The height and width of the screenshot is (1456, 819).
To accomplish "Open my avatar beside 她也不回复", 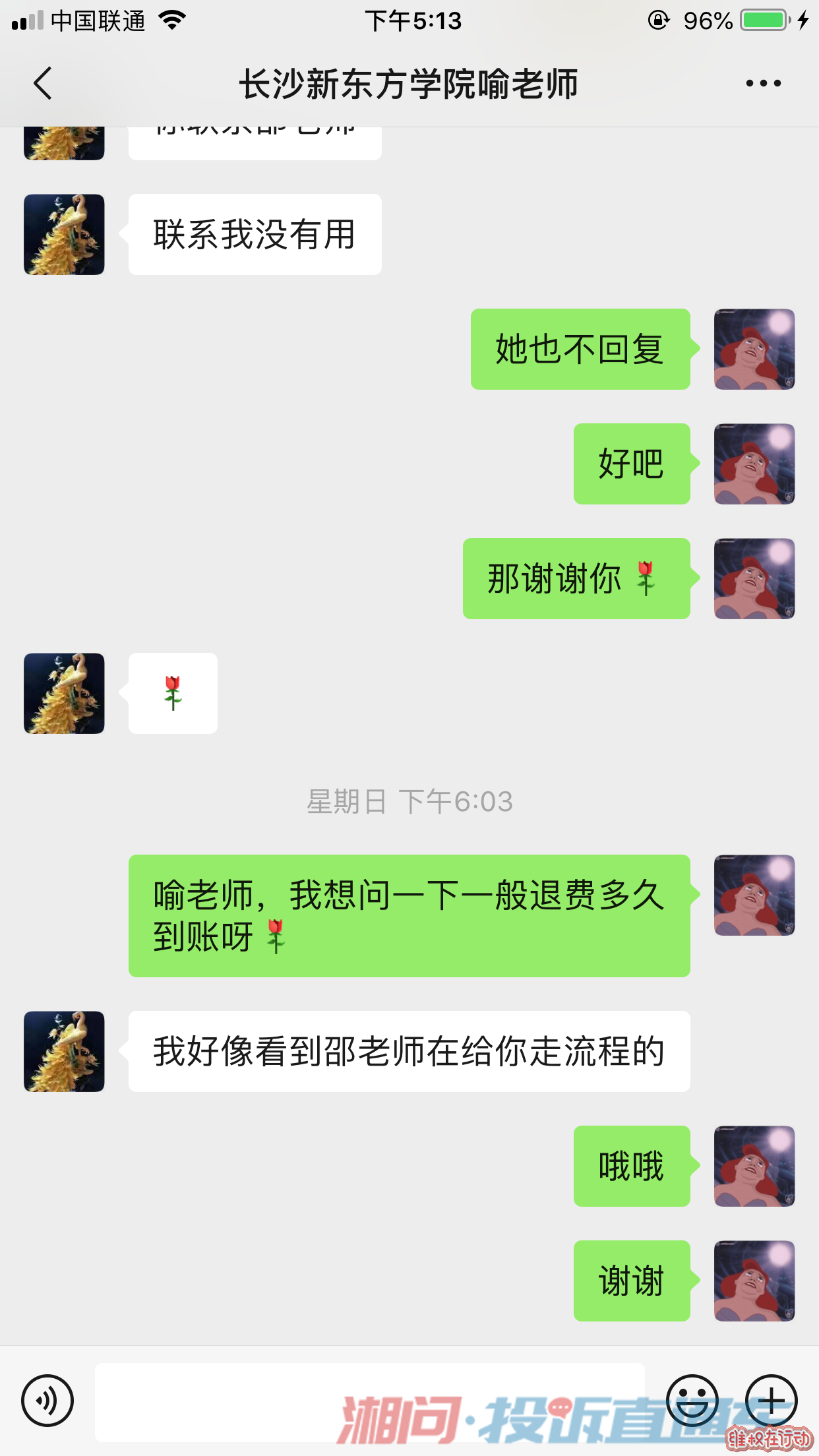I will [x=754, y=349].
